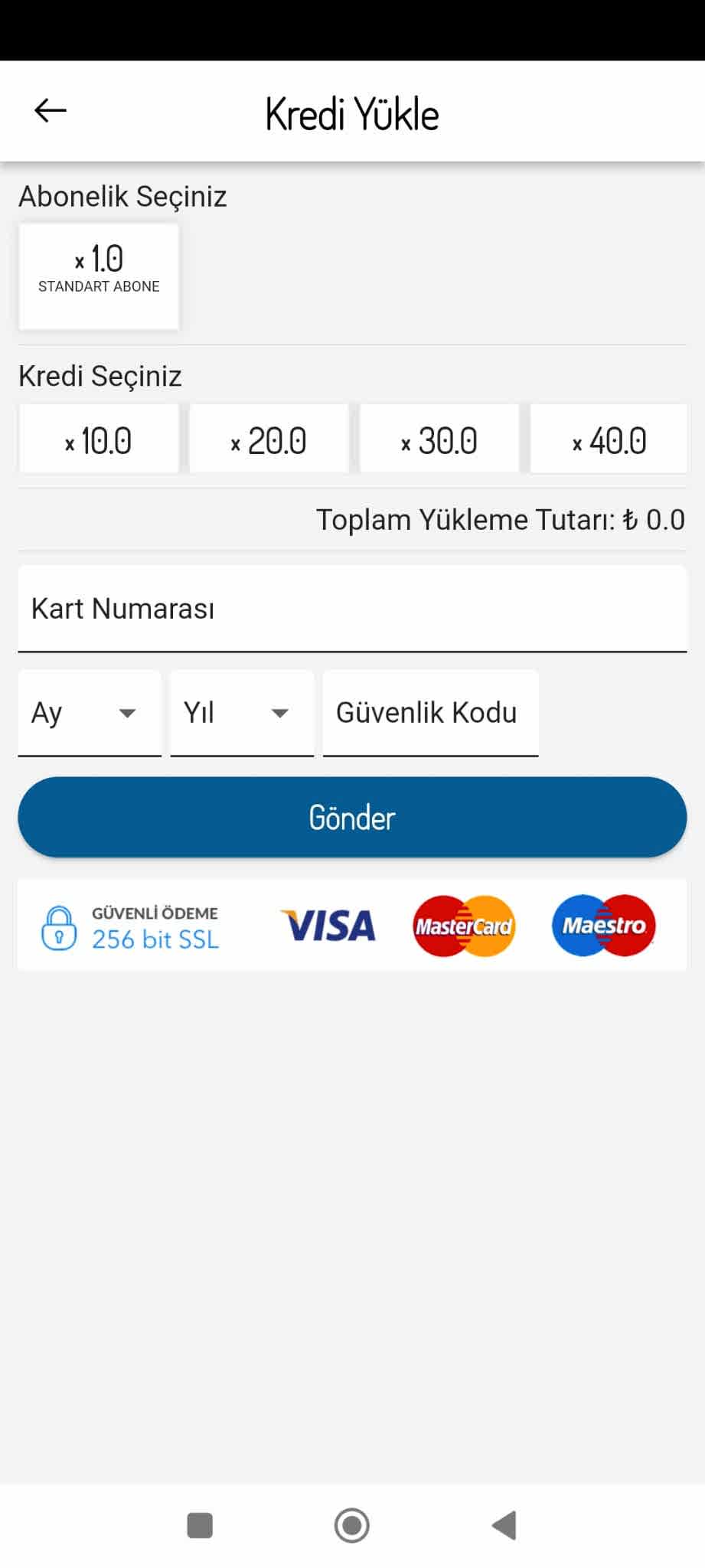Click the VISA logo

(x=328, y=925)
